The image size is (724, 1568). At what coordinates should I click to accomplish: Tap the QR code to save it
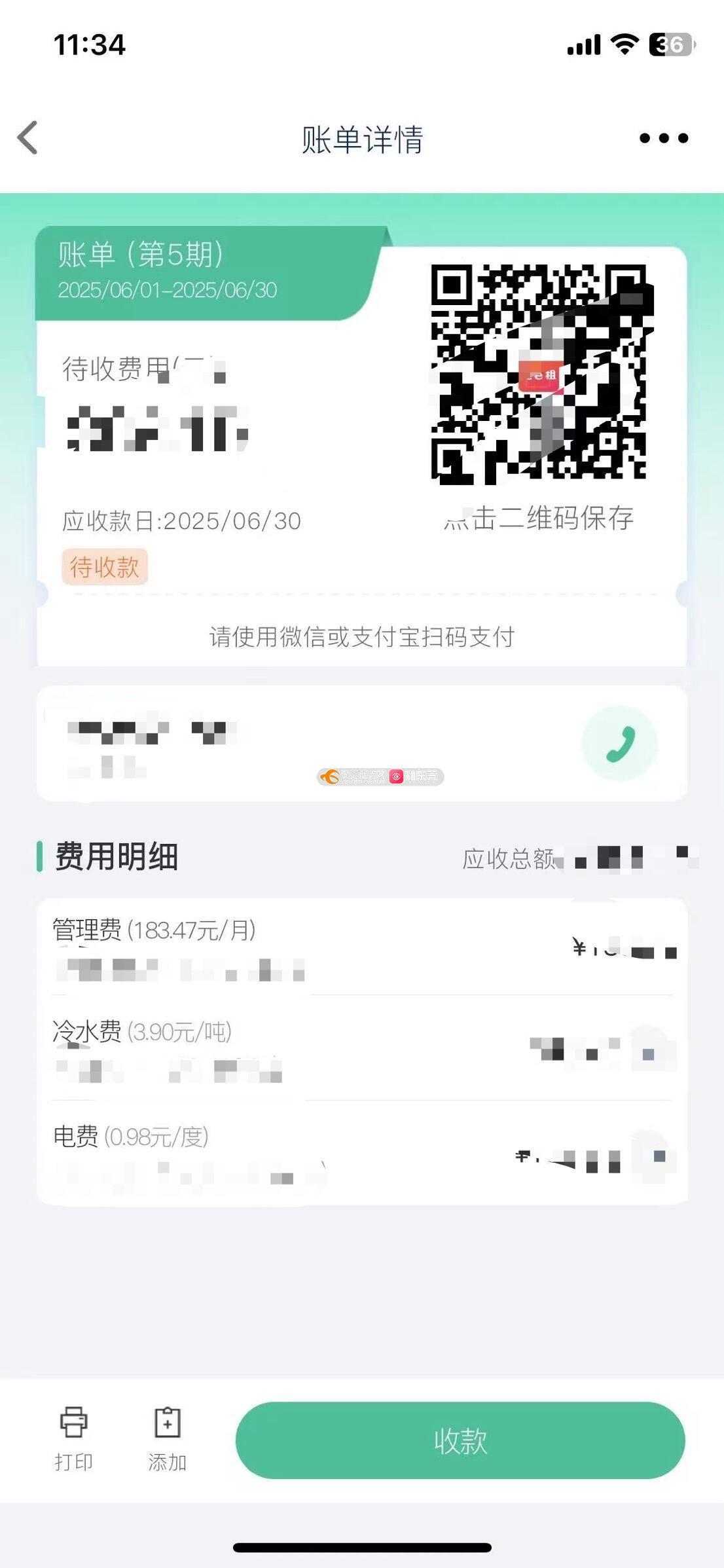(538, 374)
